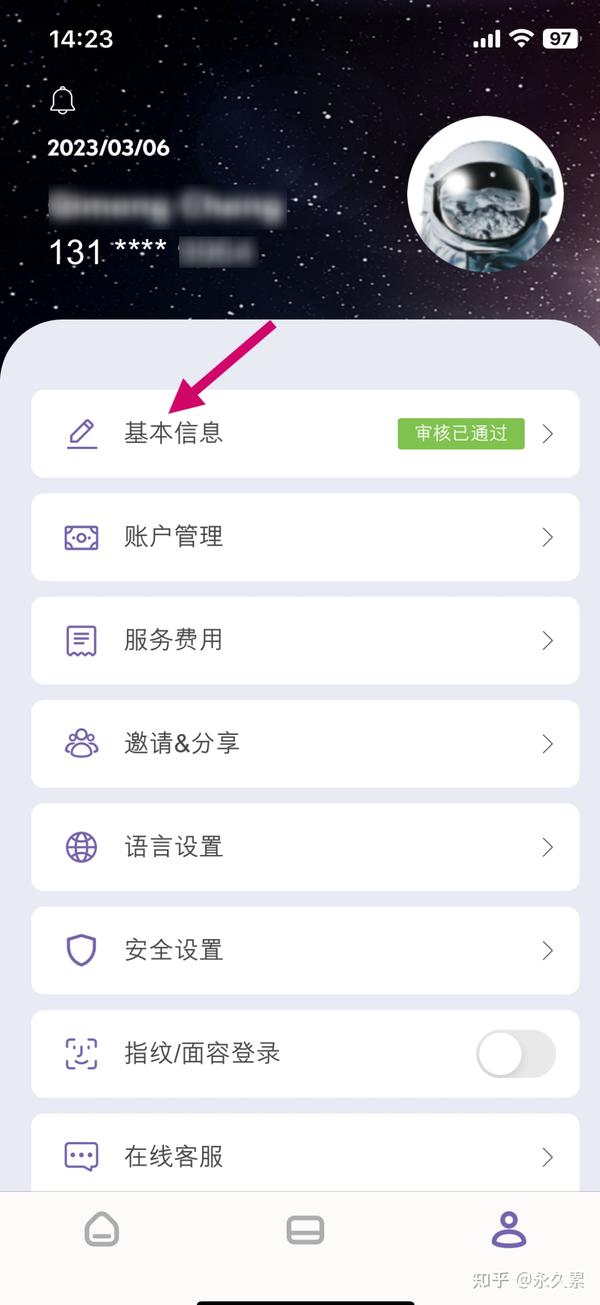Image resolution: width=600 pixels, height=1305 pixels.
Task: Switch to the home tab
Action: coord(102,1229)
